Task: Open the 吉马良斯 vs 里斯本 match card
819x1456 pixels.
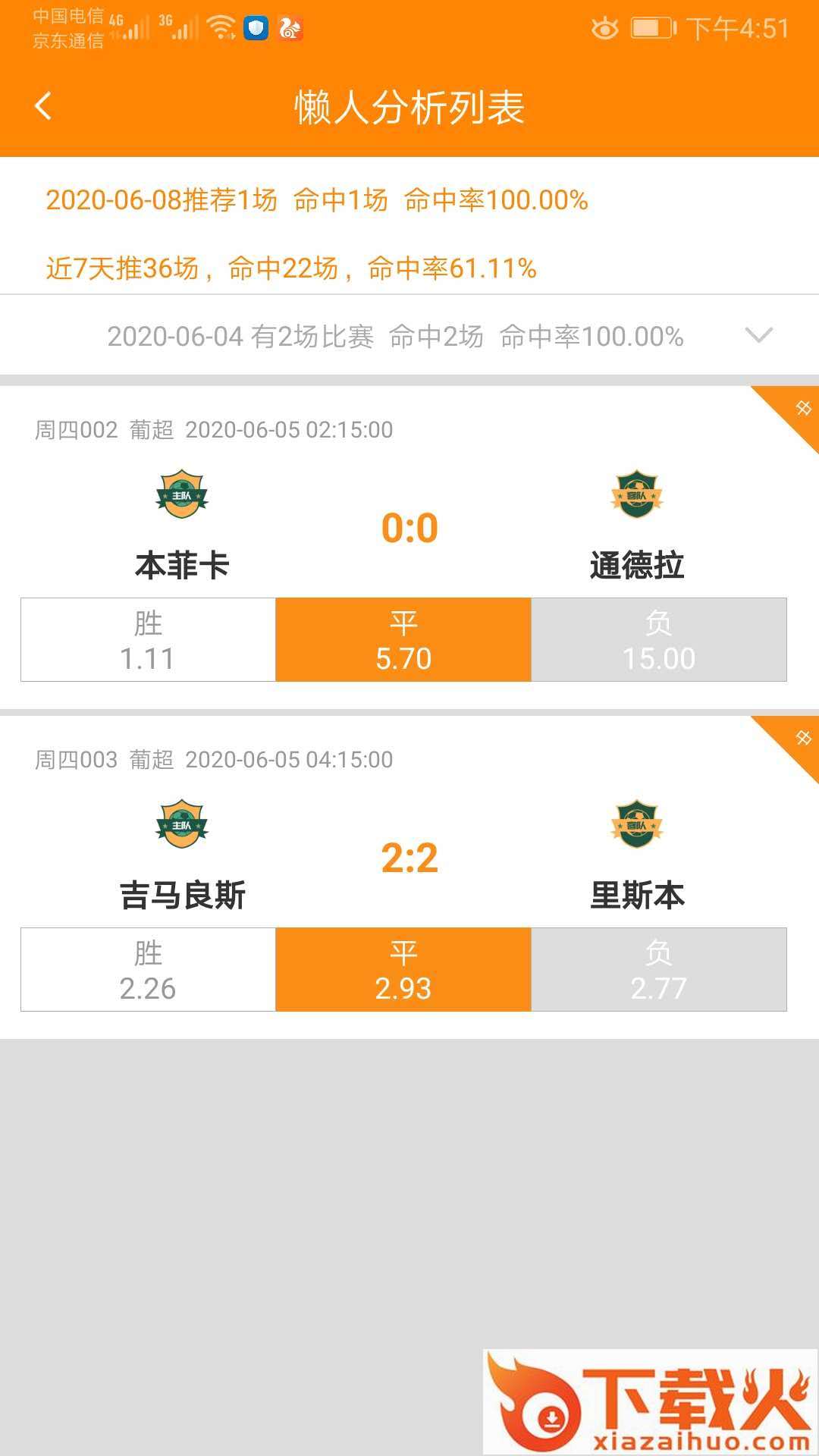Action: coord(409,853)
